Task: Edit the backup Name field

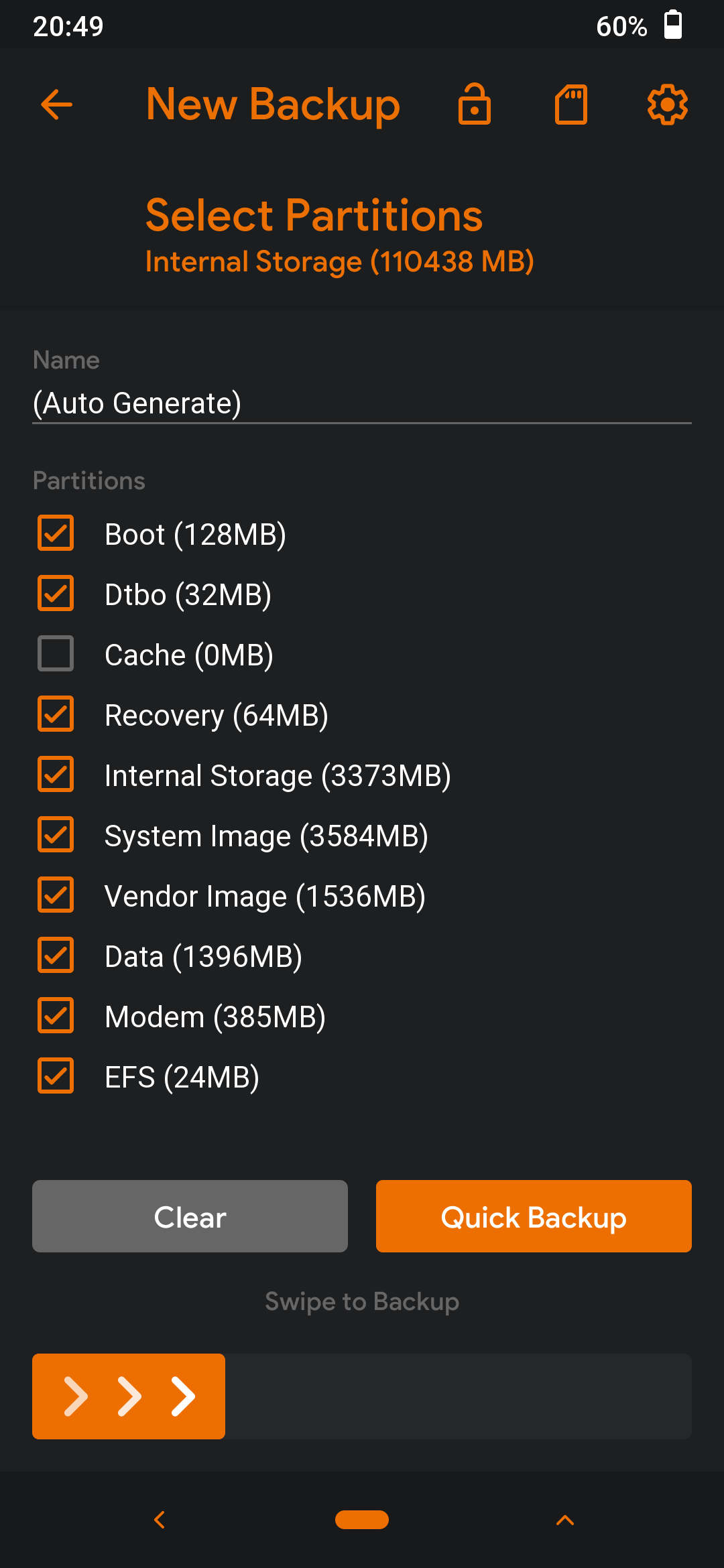Action: [x=362, y=403]
